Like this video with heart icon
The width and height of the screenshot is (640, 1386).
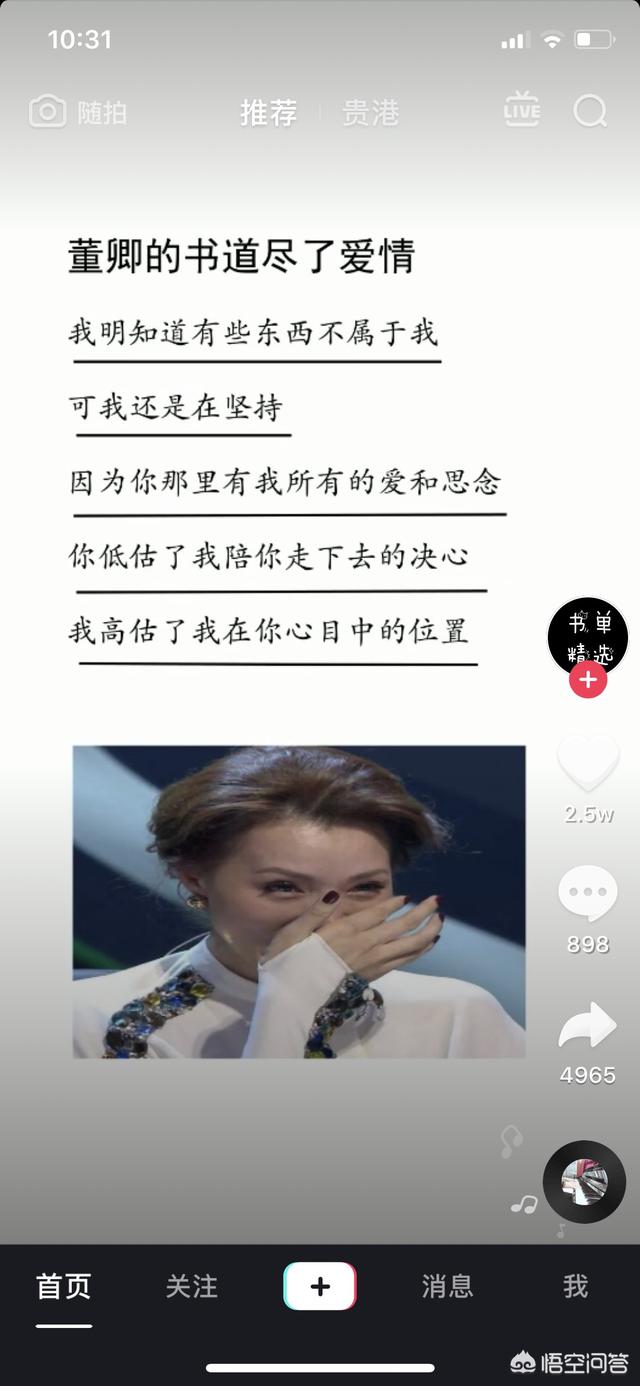tap(587, 765)
